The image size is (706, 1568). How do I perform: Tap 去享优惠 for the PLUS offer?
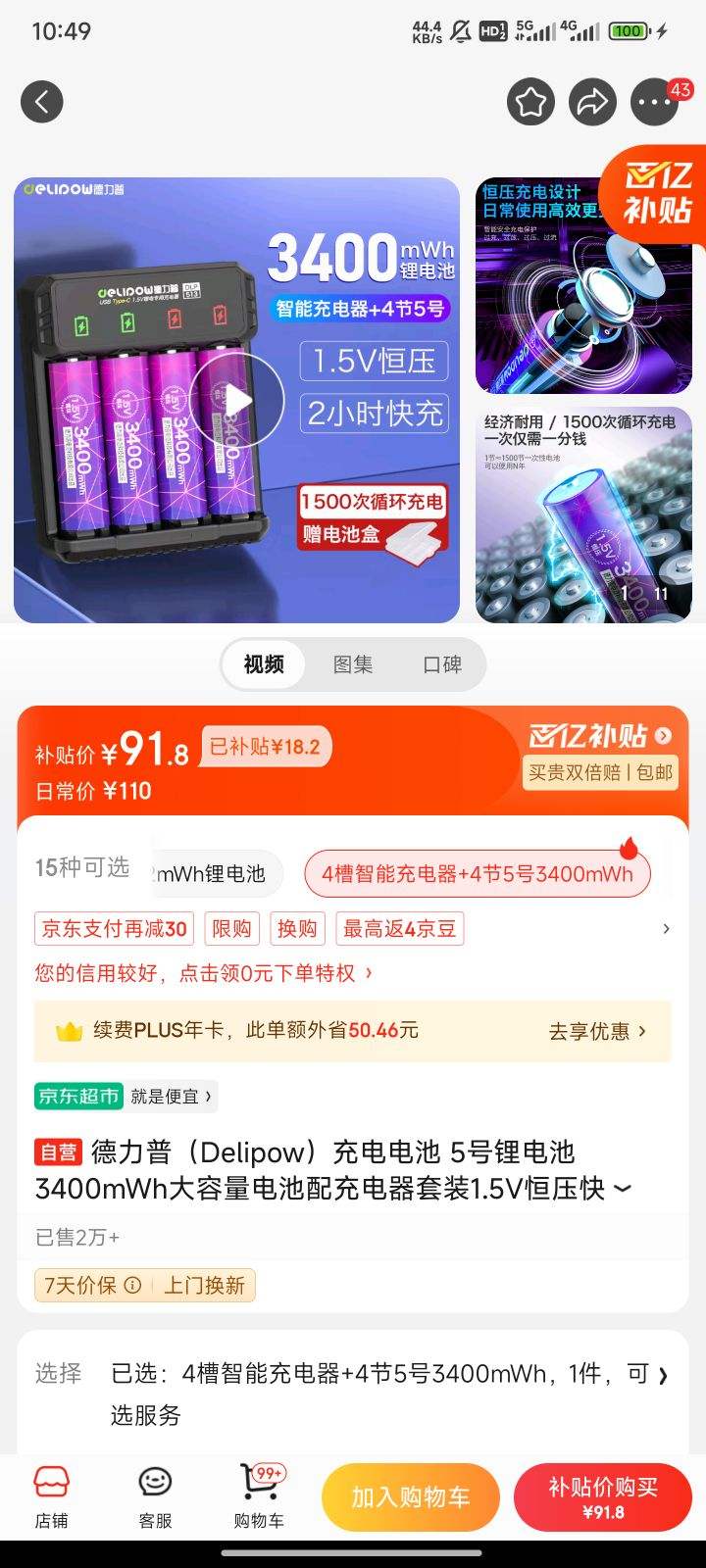point(593,1031)
